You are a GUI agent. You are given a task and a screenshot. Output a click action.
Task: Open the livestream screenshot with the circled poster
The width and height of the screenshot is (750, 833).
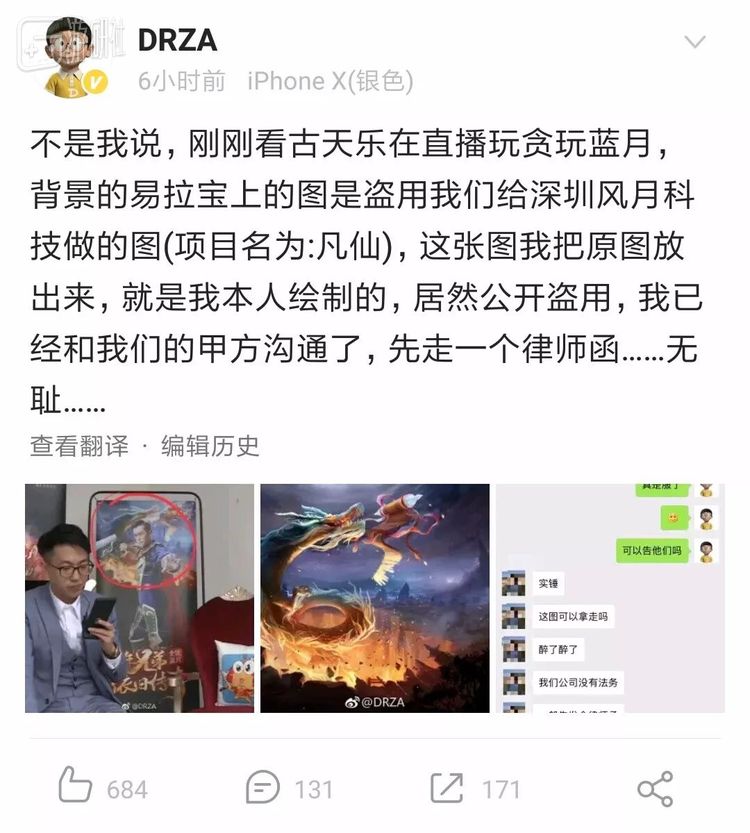tap(139, 598)
